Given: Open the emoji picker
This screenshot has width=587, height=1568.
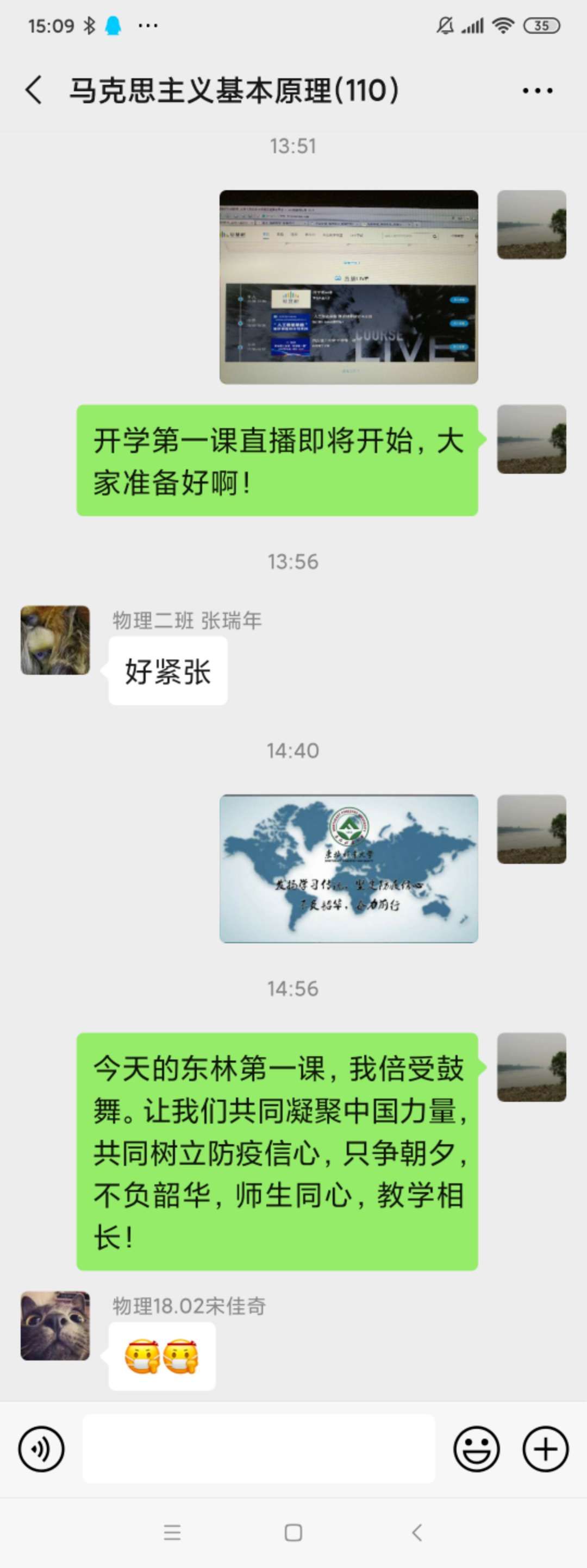Looking at the screenshot, I should click(x=476, y=1448).
